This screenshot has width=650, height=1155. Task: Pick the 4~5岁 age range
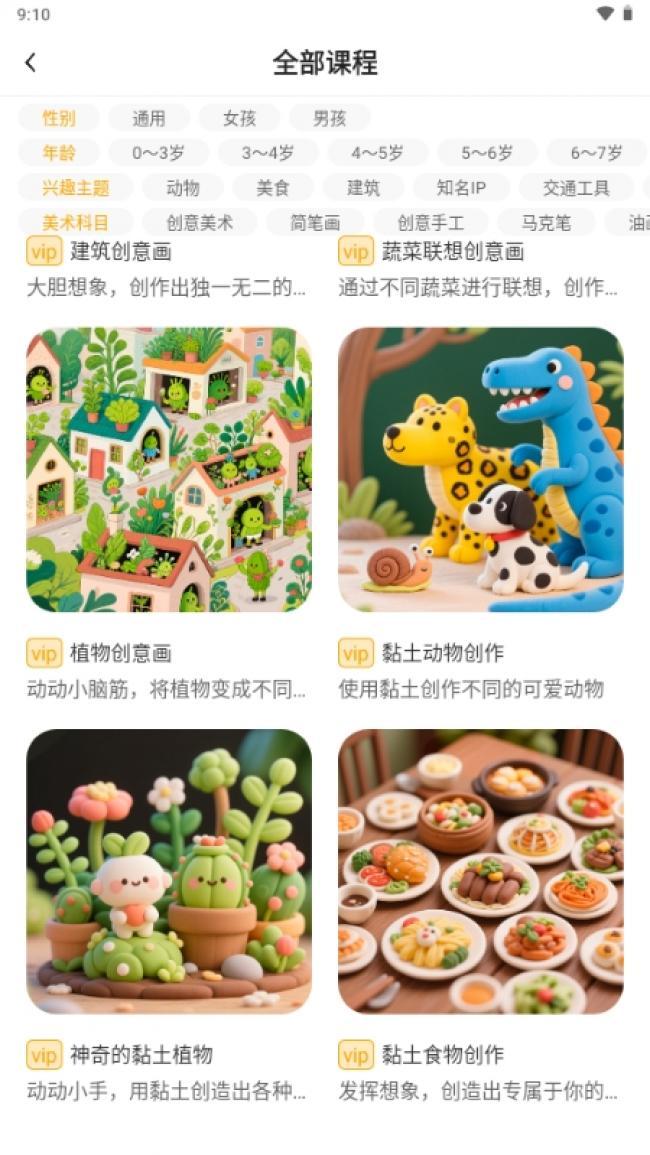[x=377, y=153]
